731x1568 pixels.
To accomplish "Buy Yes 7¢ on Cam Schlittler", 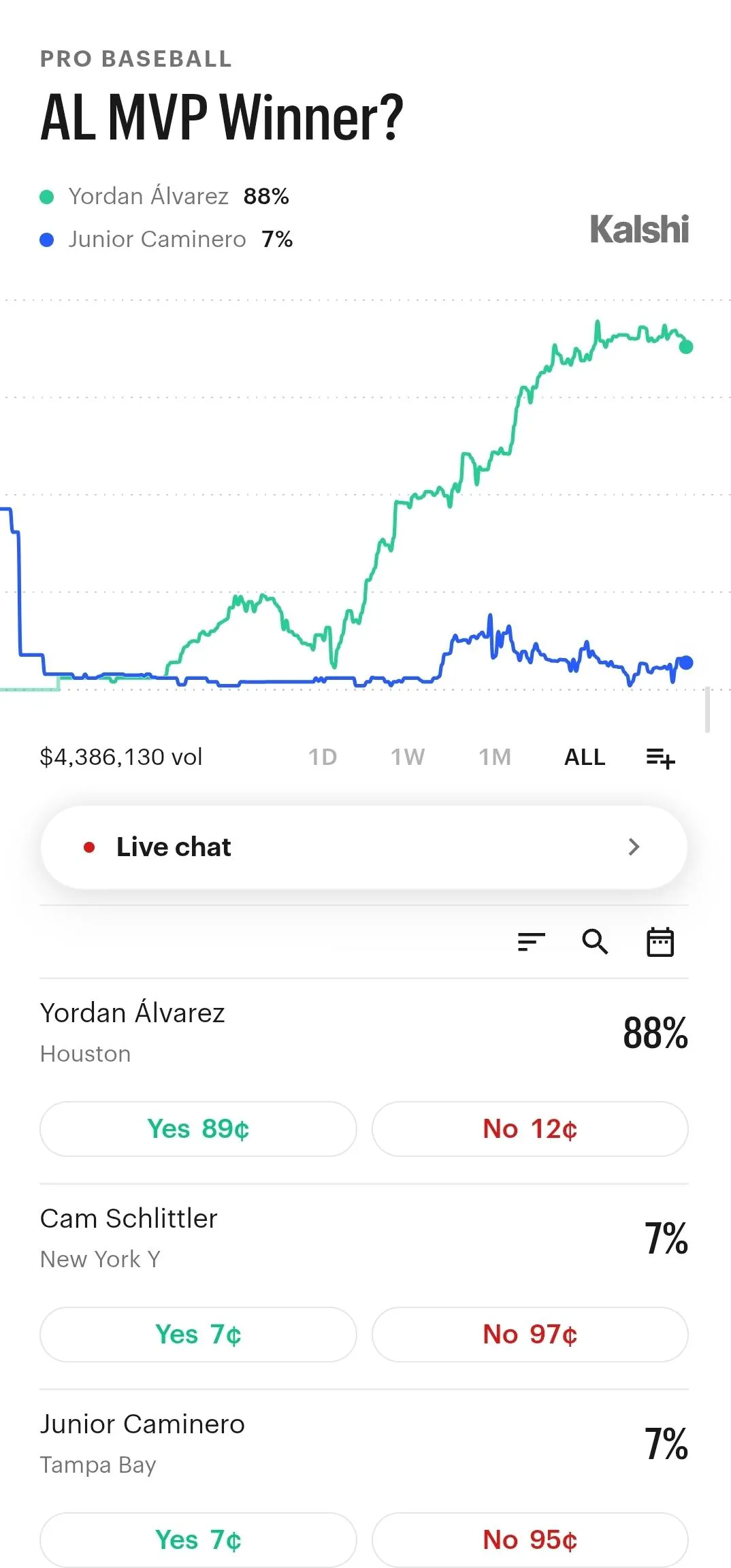I will pos(198,1335).
